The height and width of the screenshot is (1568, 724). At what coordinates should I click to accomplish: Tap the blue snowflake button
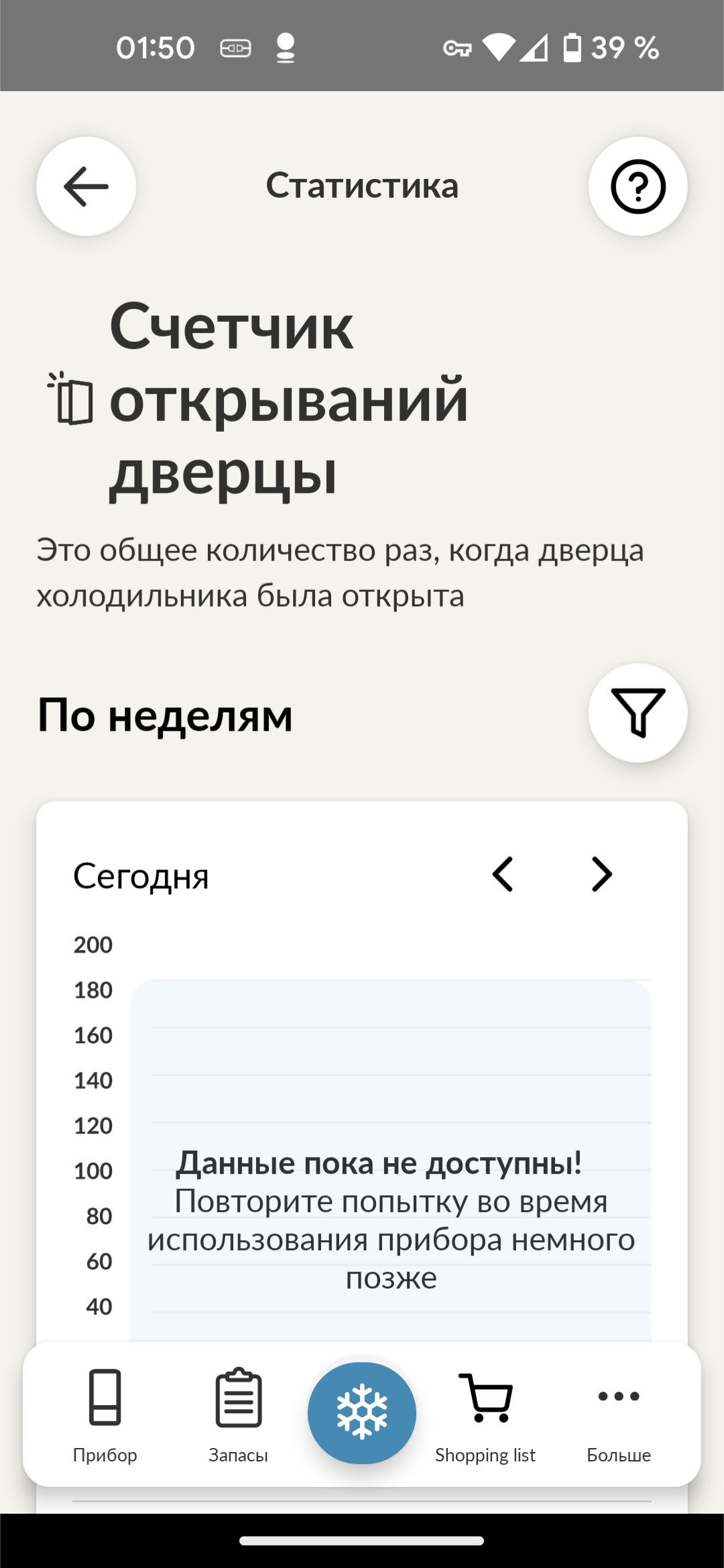click(x=362, y=1412)
